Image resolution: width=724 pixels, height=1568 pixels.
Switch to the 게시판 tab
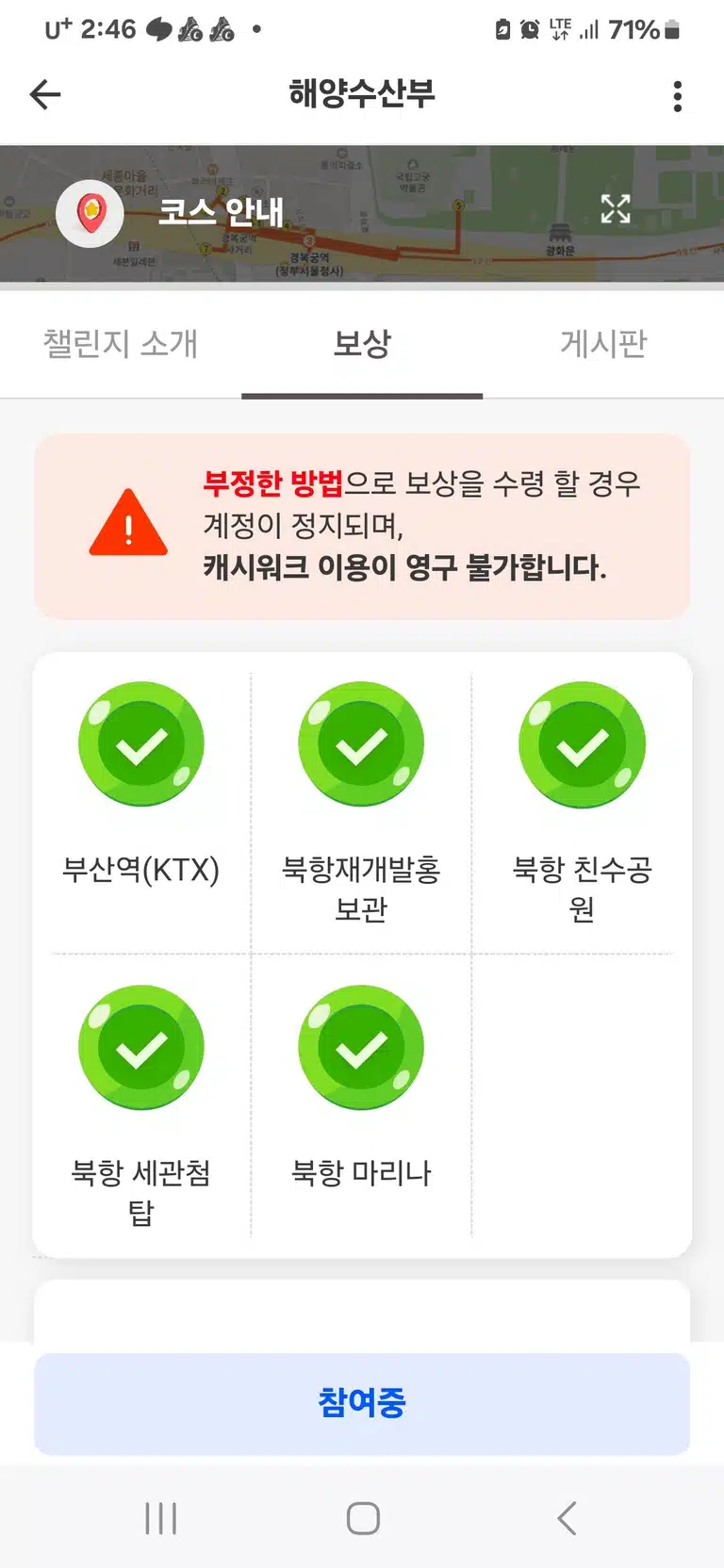pyautogui.click(x=603, y=344)
